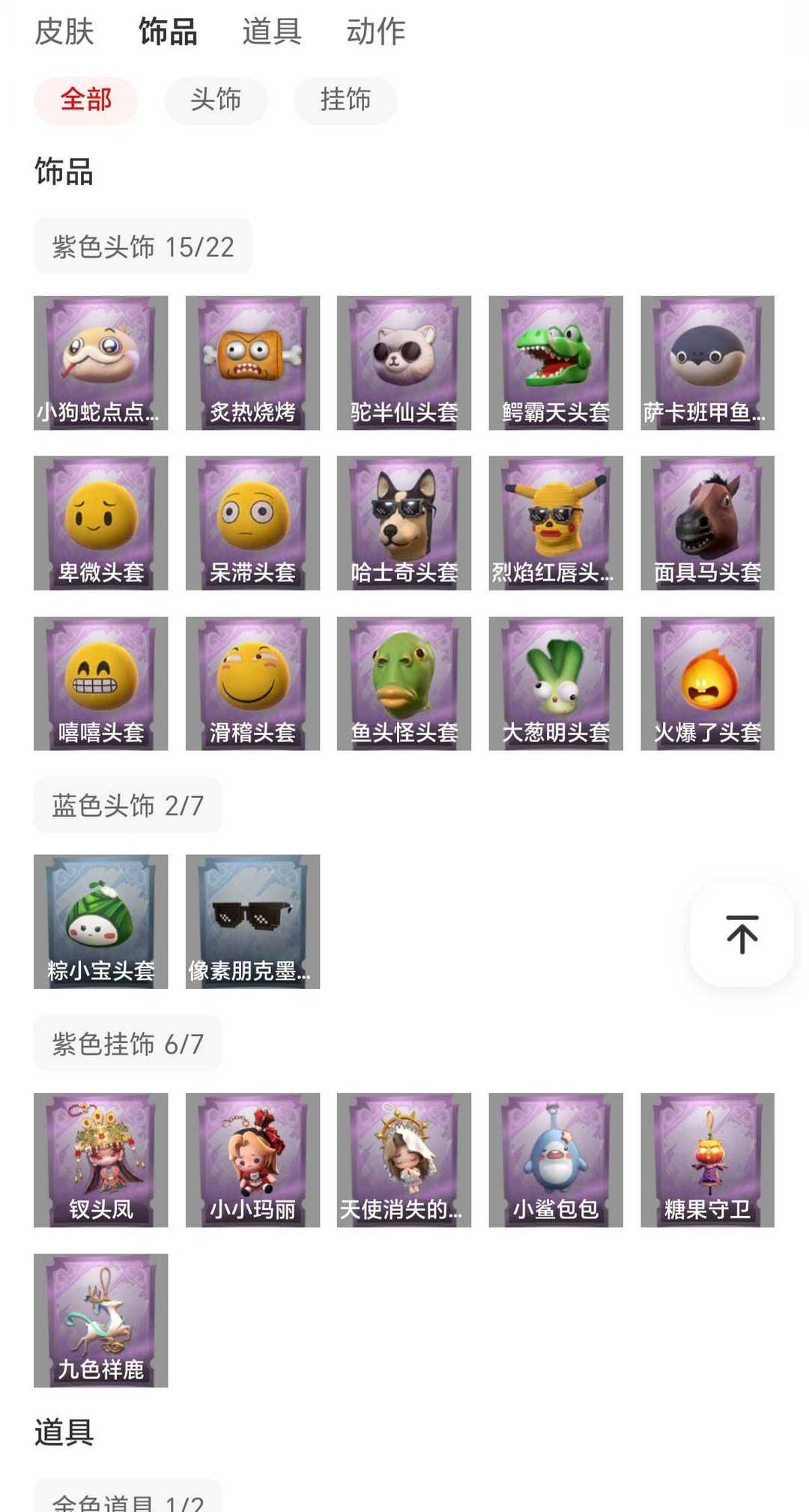Image resolution: width=809 pixels, height=1512 pixels.
Task: Select the 滑稽头套 item
Action: tap(252, 683)
